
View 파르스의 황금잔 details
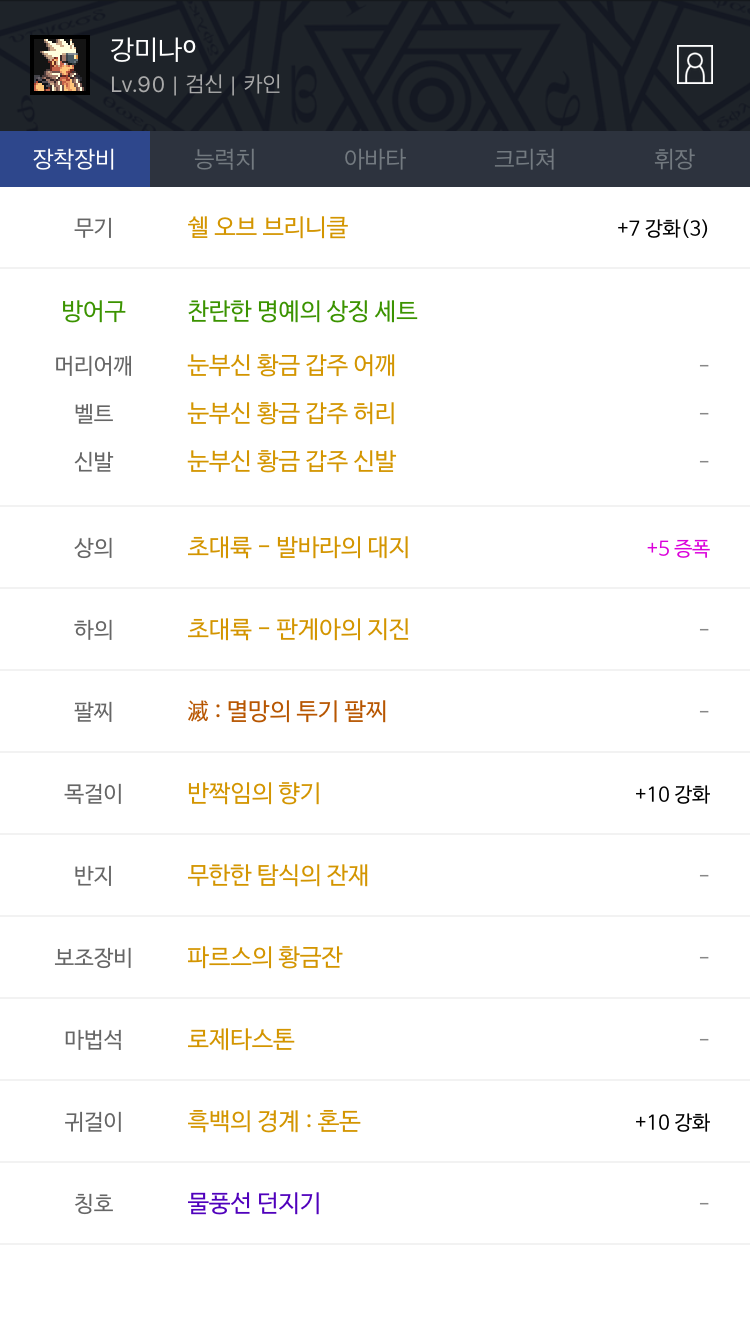point(265,957)
